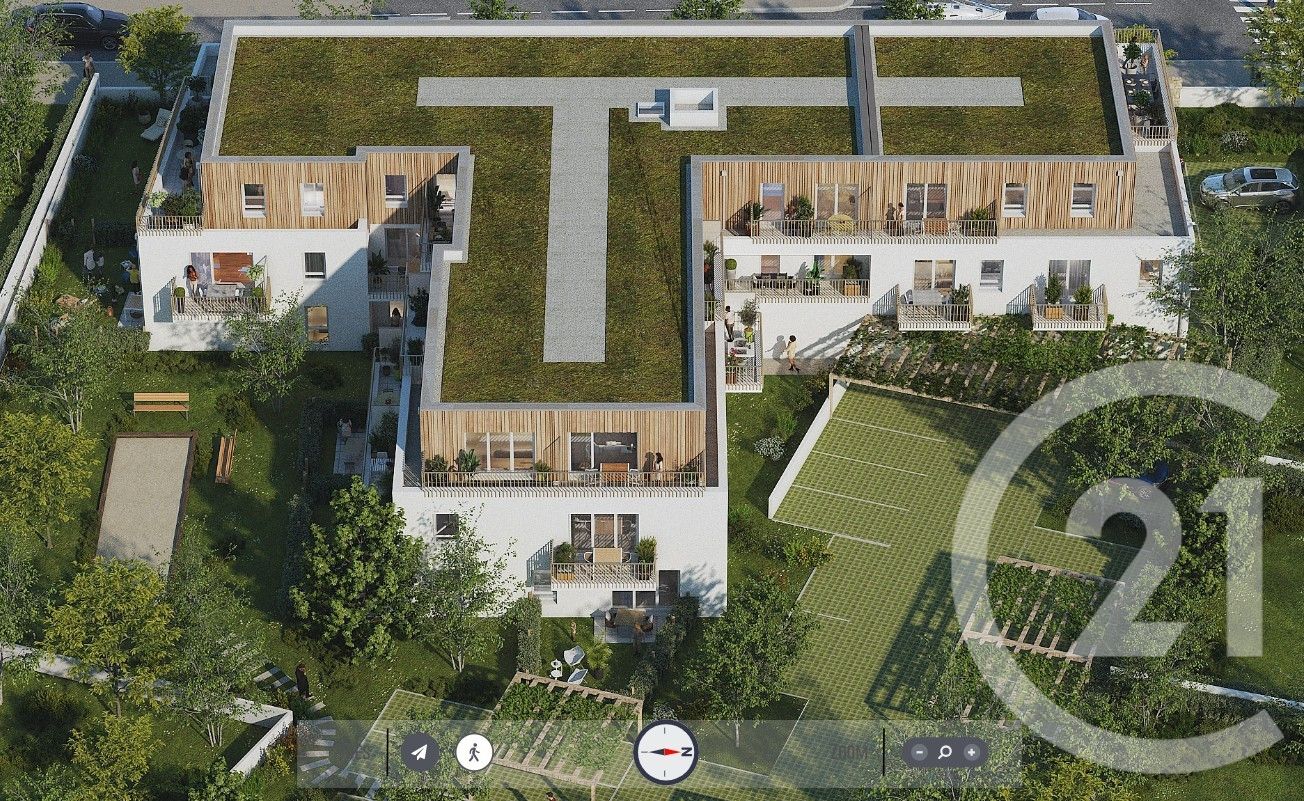
Task: Switch to pedestrian walk mode
Action: click(x=474, y=752)
